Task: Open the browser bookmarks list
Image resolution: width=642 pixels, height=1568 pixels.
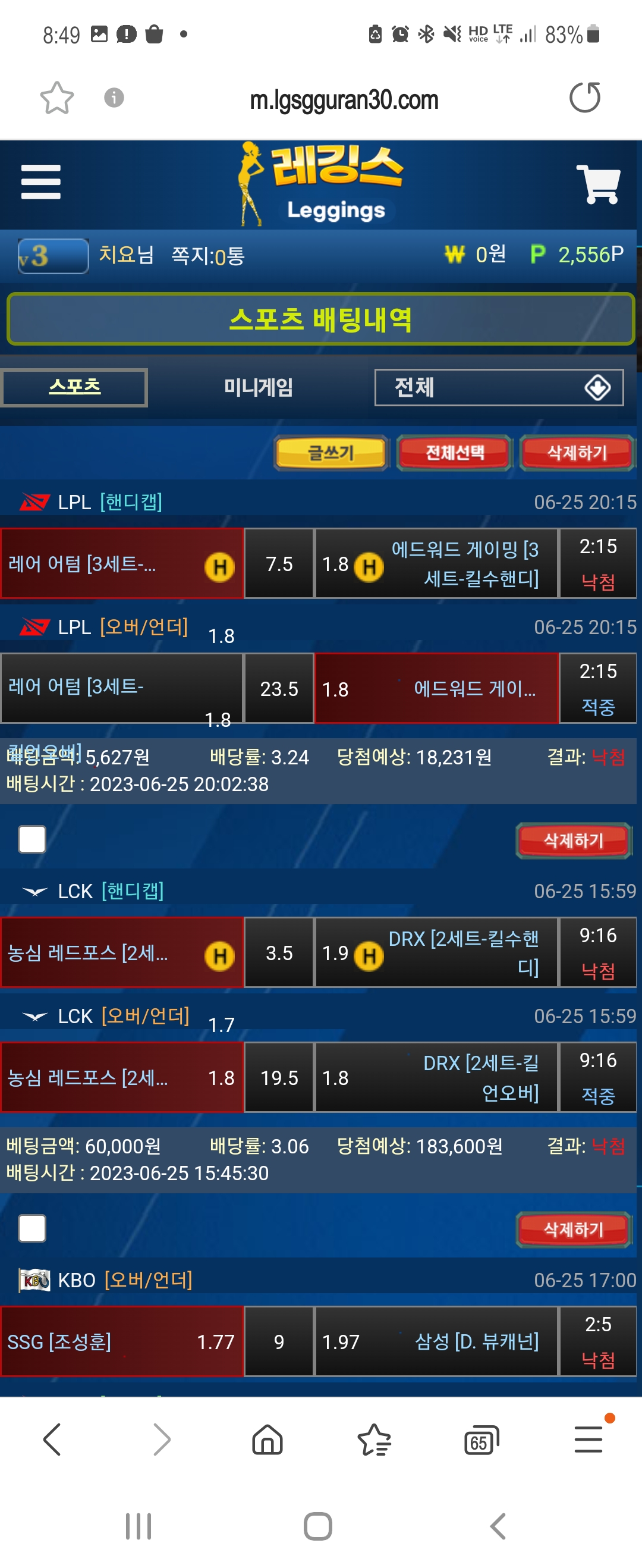Action: [374, 1440]
